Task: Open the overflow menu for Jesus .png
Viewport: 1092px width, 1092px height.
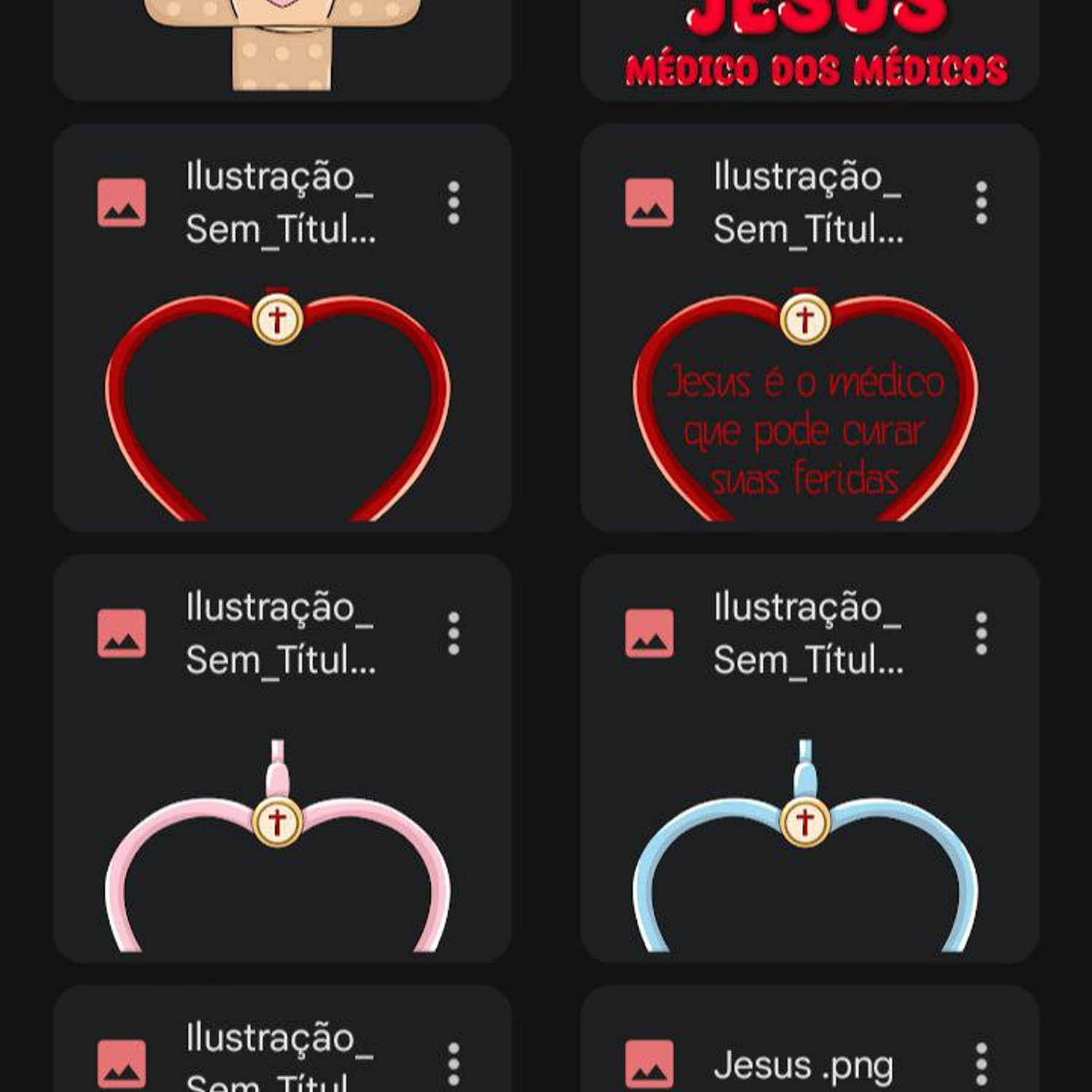Action: [x=981, y=1064]
